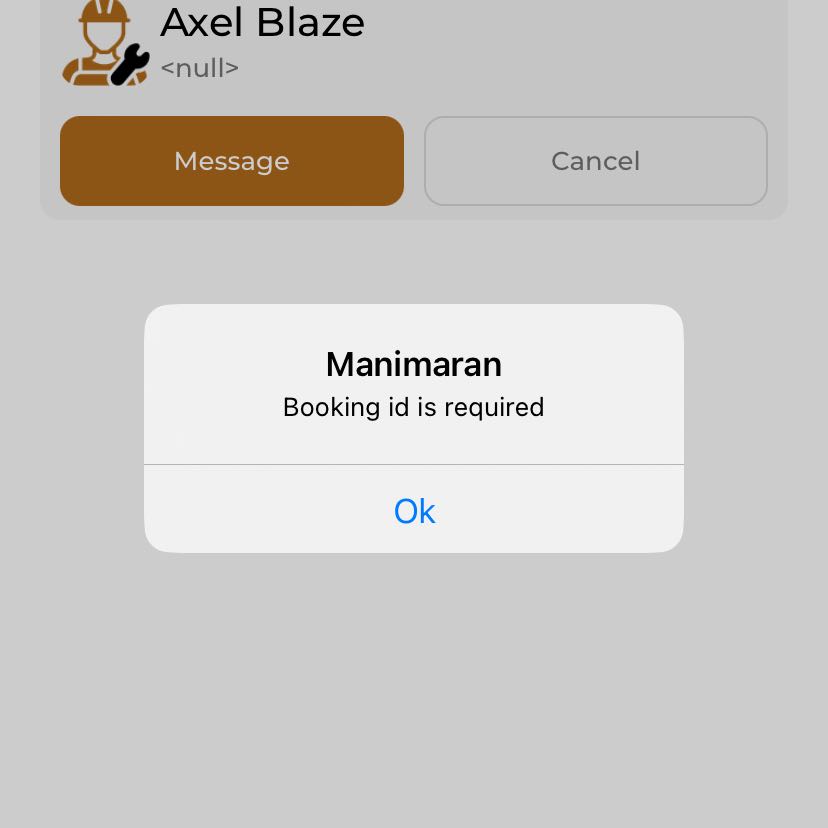Dismiss the alert by tapping Ok
Image resolution: width=828 pixels, height=828 pixels.
(414, 511)
